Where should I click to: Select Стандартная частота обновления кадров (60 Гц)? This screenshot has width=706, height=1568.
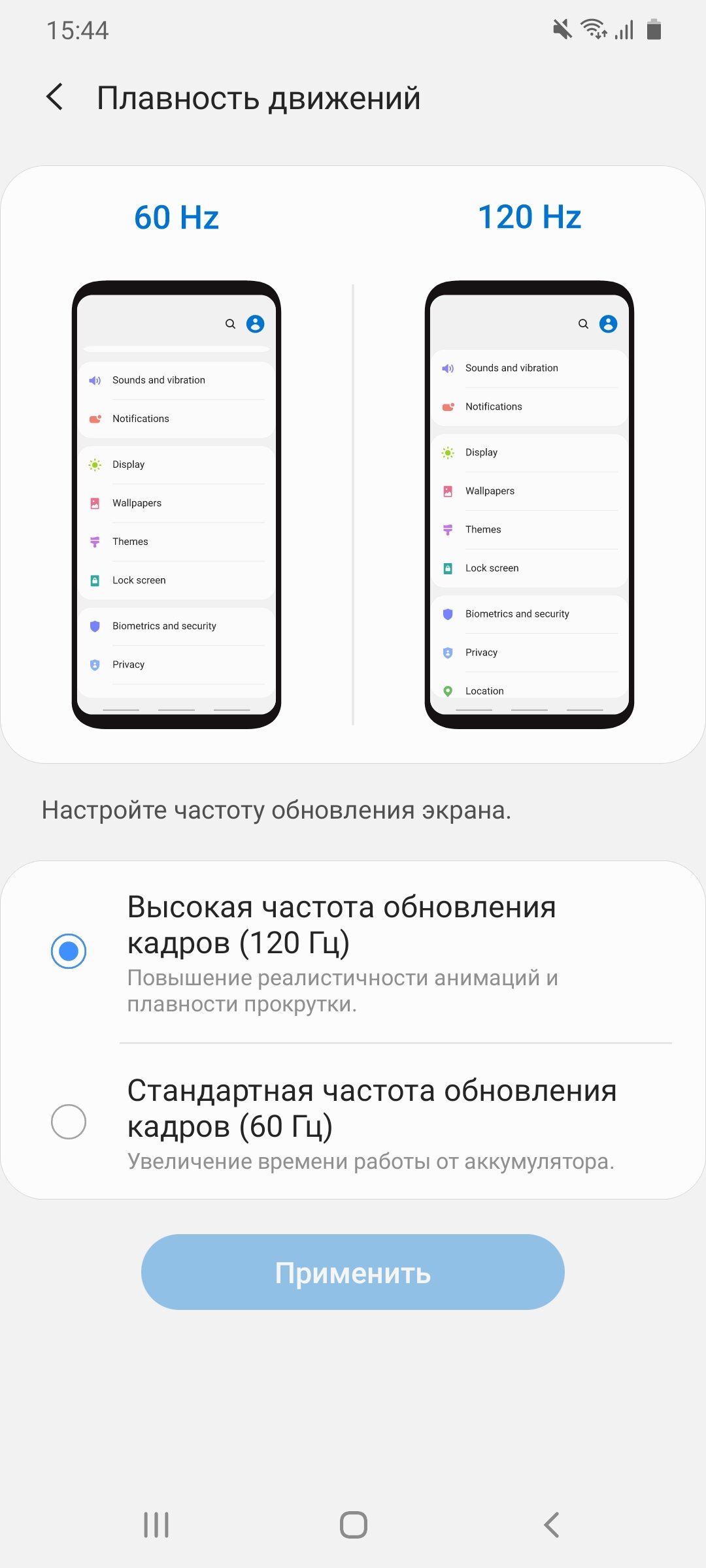pyautogui.click(x=353, y=1122)
